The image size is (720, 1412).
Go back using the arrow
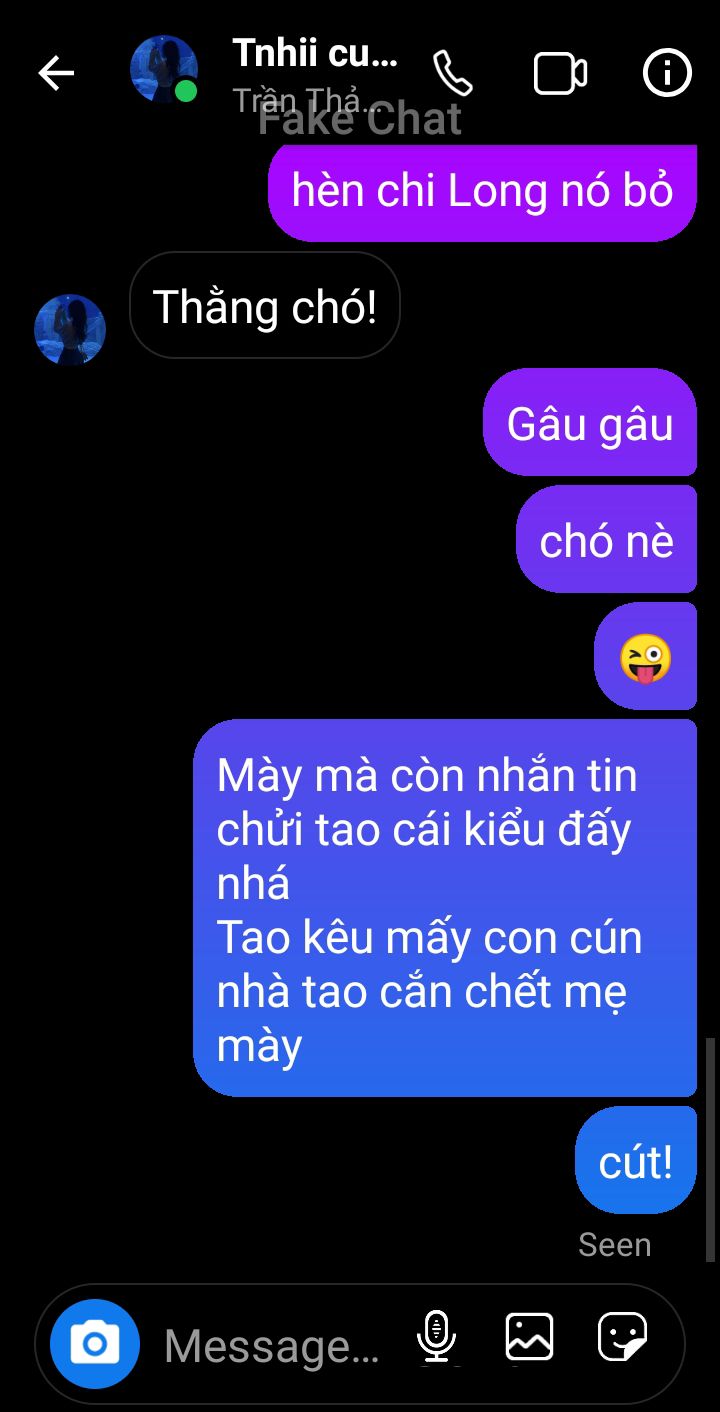click(56, 73)
